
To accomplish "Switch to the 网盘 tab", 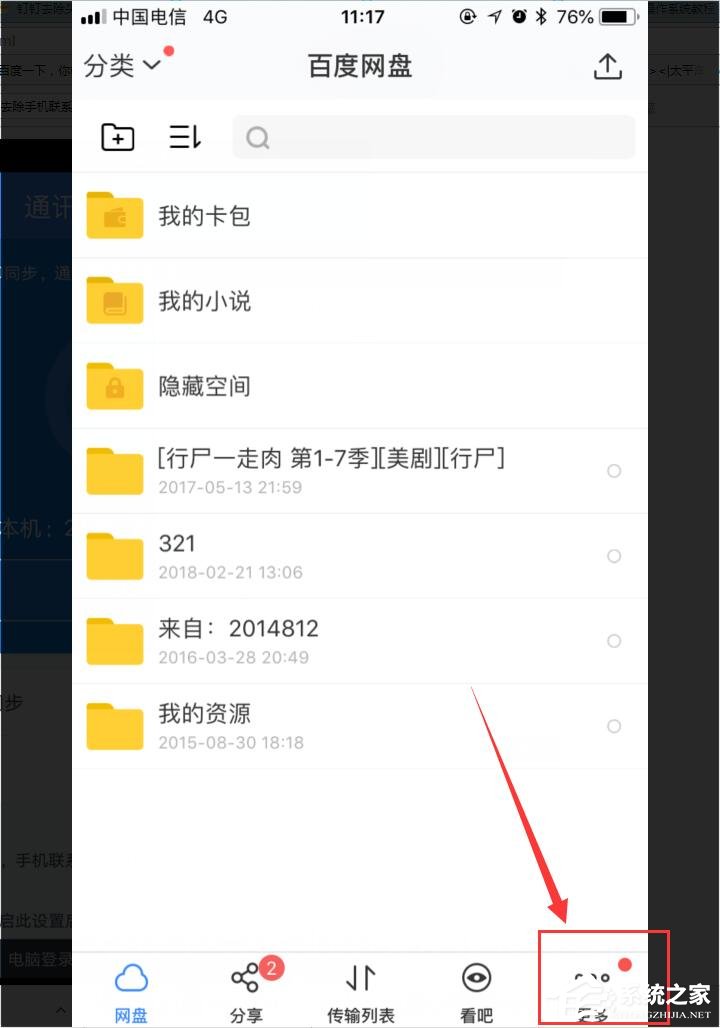I will click(131, 990).
